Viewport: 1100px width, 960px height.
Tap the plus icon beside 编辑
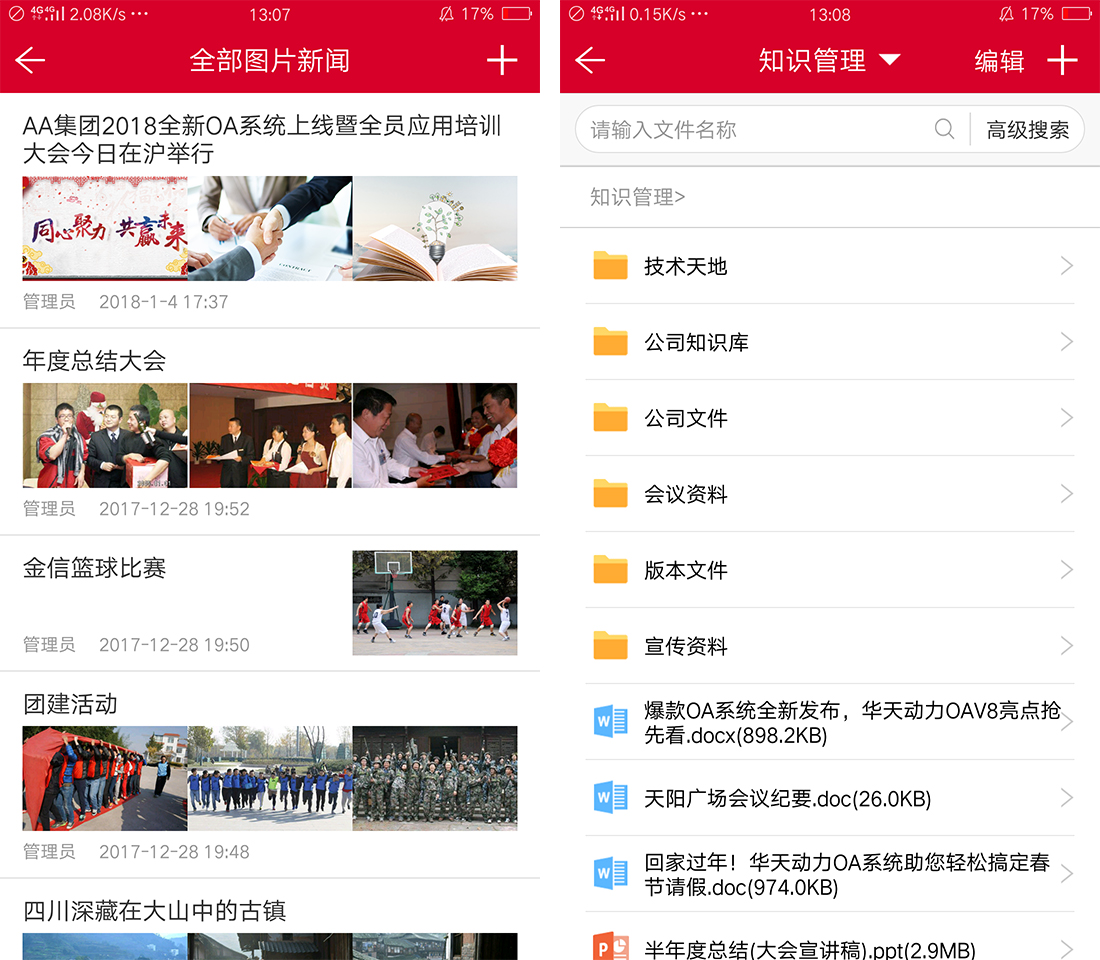point(1062,61)
